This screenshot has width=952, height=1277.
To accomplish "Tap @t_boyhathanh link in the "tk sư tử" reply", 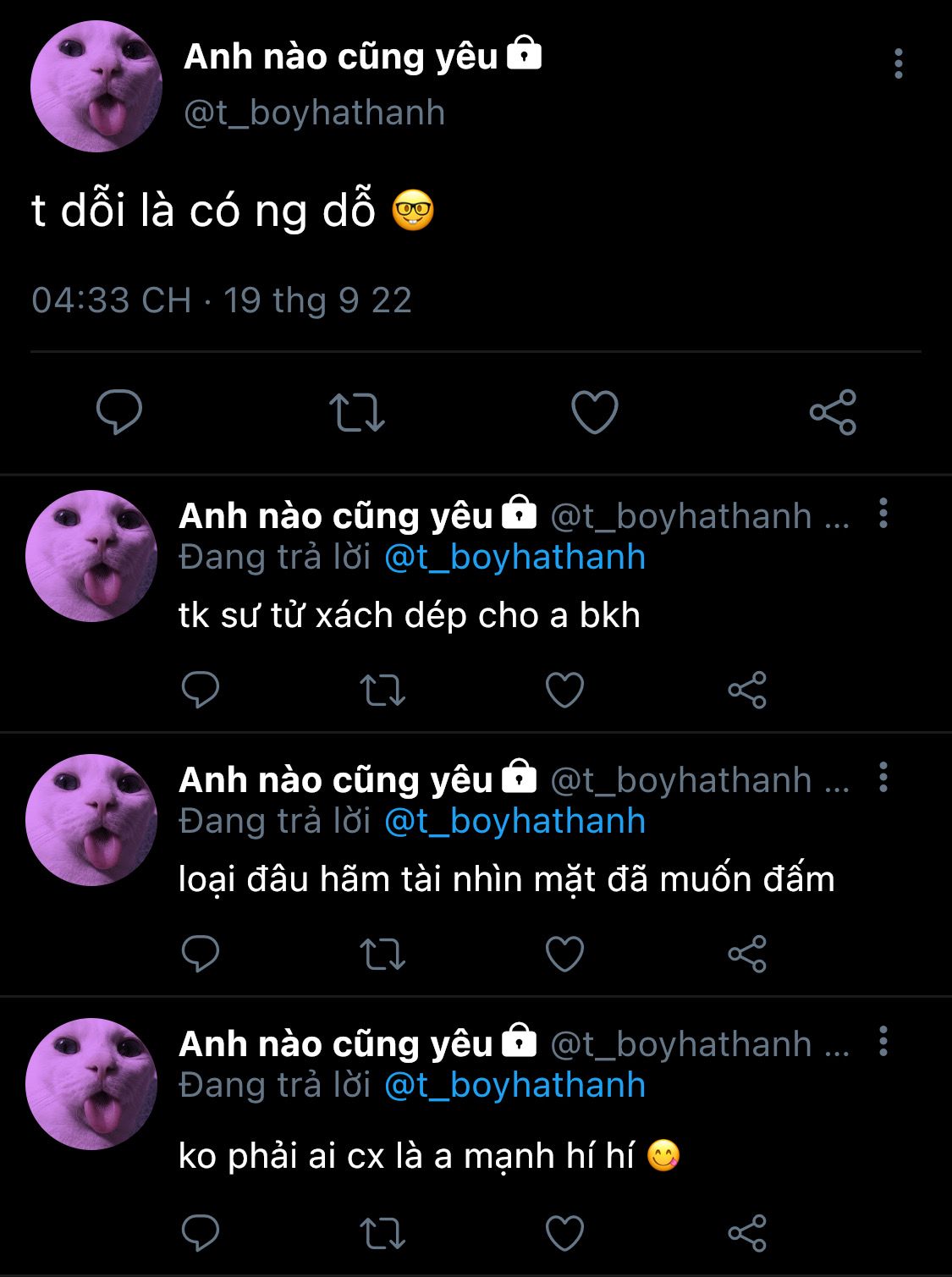I will pyautogui.click(x=515, y=557).
